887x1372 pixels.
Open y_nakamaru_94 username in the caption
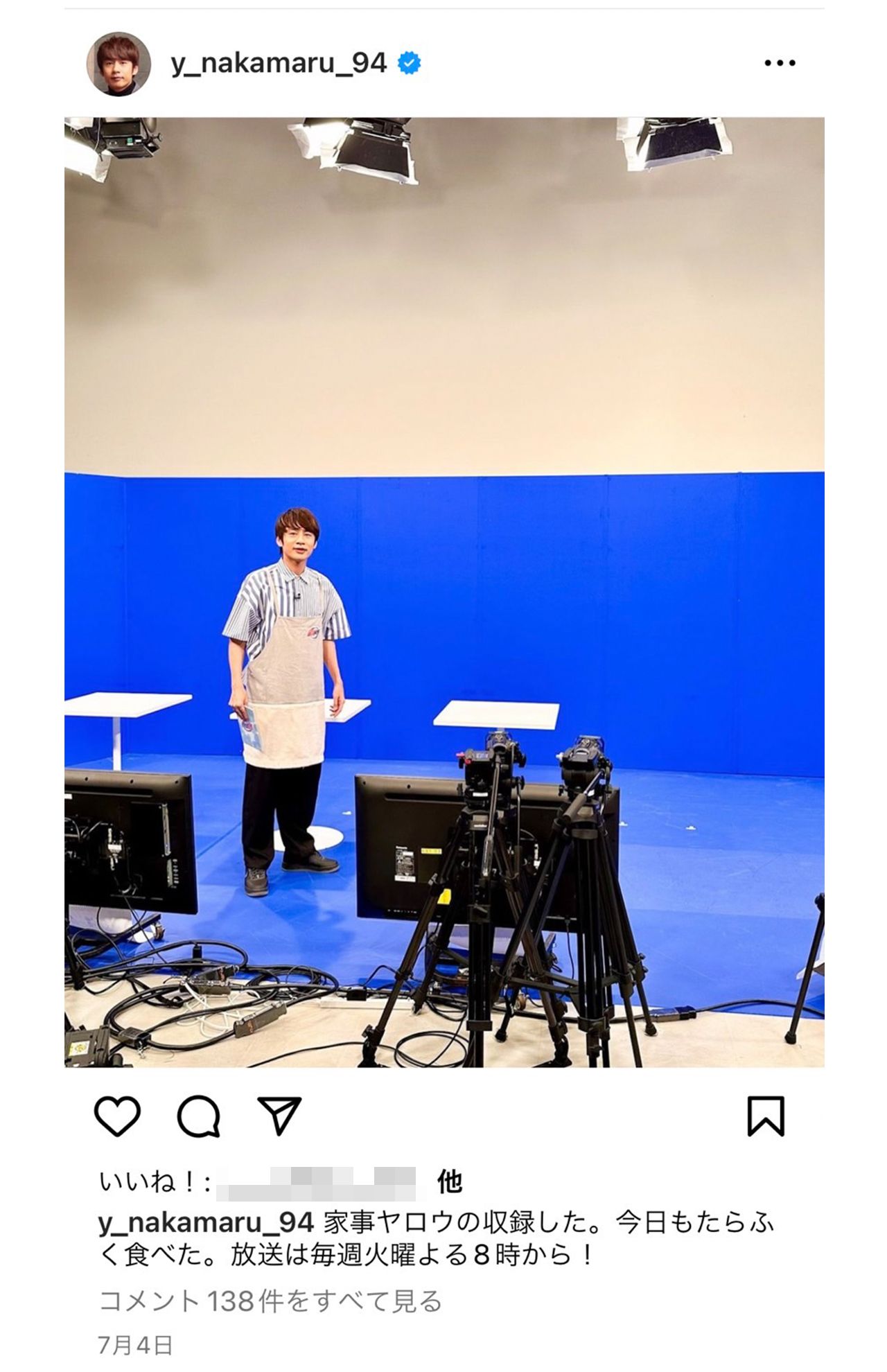(207, 1223)
